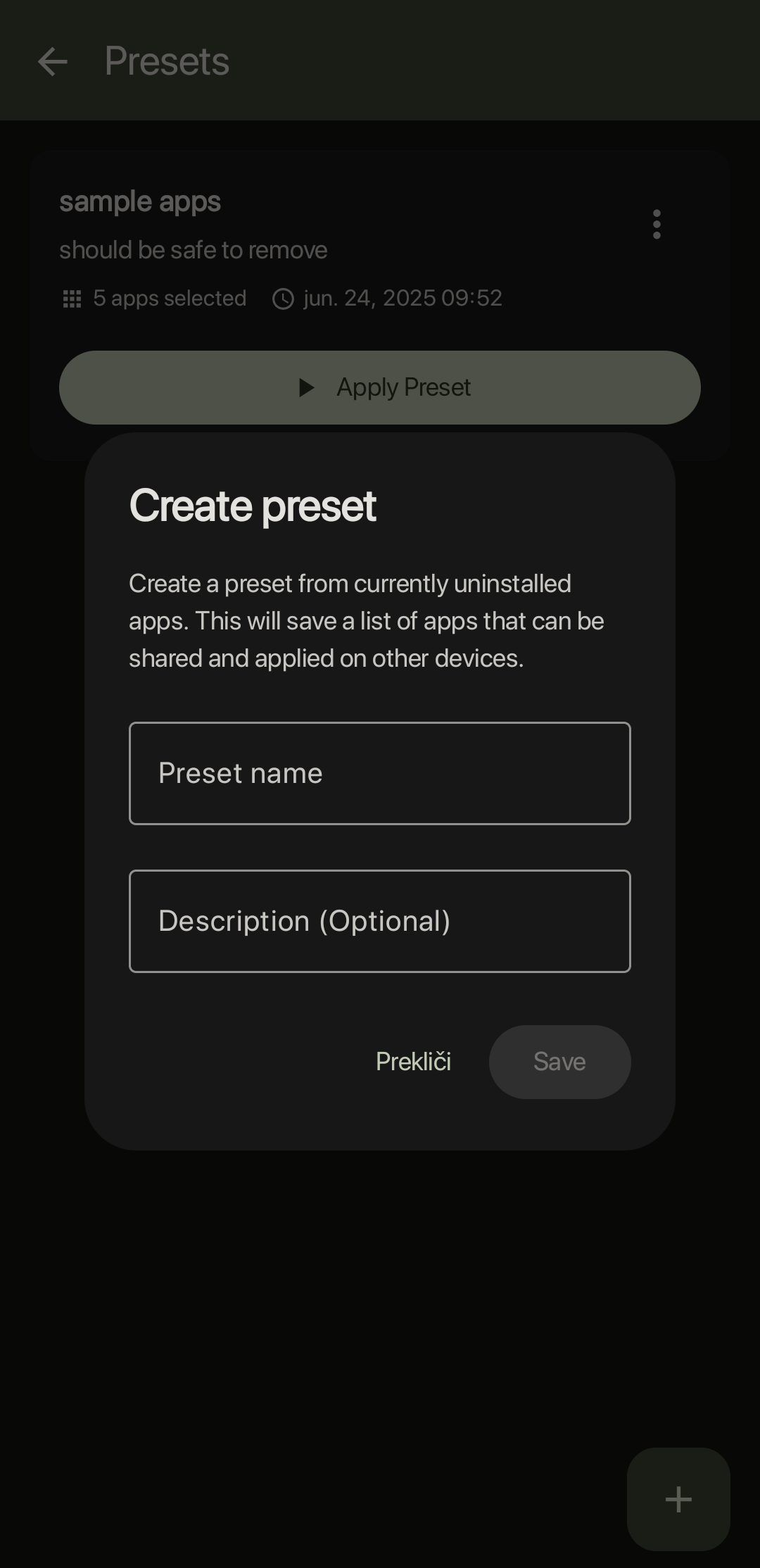Cancel the dialog with Prekliči
Screen dimensions: 760x1568
click(x=414, y=1062)
